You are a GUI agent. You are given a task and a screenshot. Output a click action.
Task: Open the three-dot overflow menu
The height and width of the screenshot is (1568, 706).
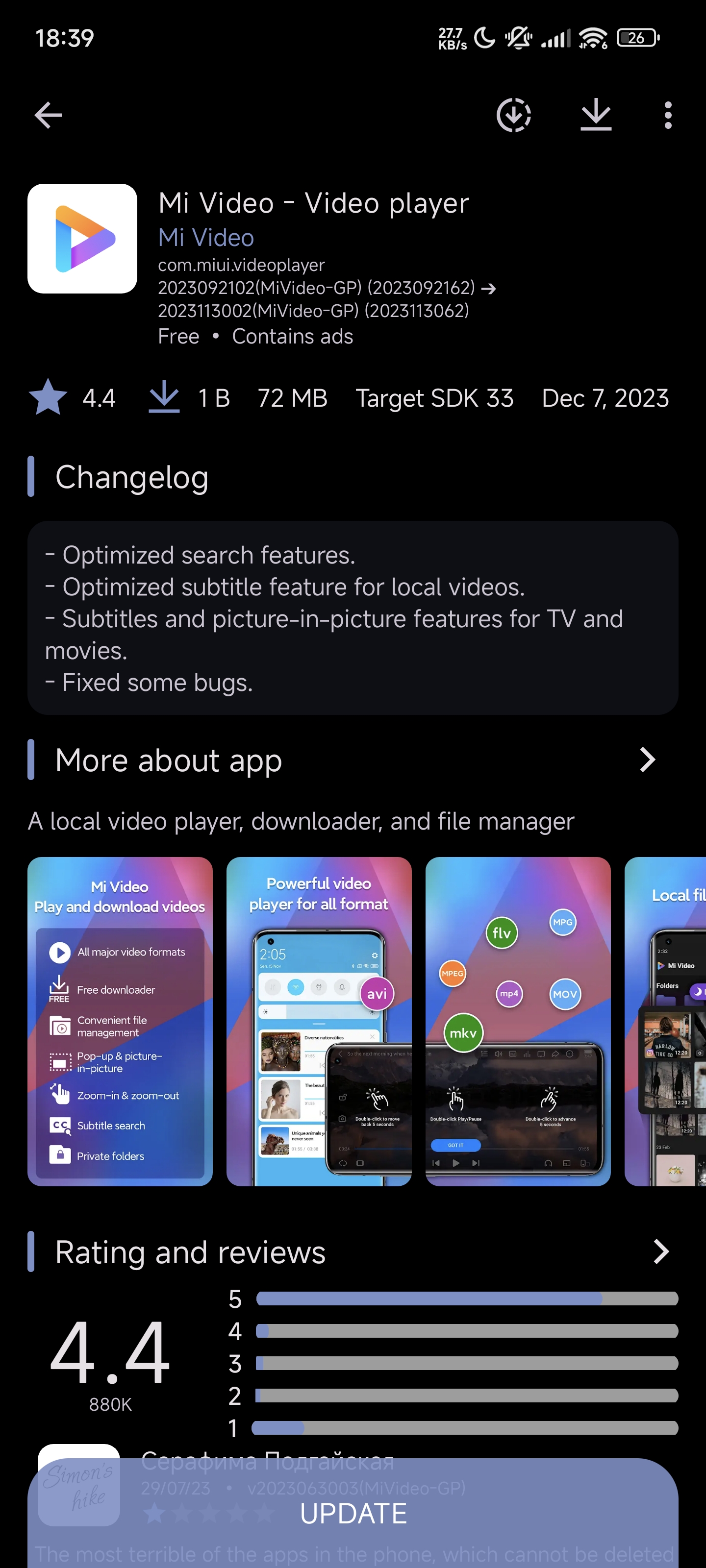pos(668,115)
